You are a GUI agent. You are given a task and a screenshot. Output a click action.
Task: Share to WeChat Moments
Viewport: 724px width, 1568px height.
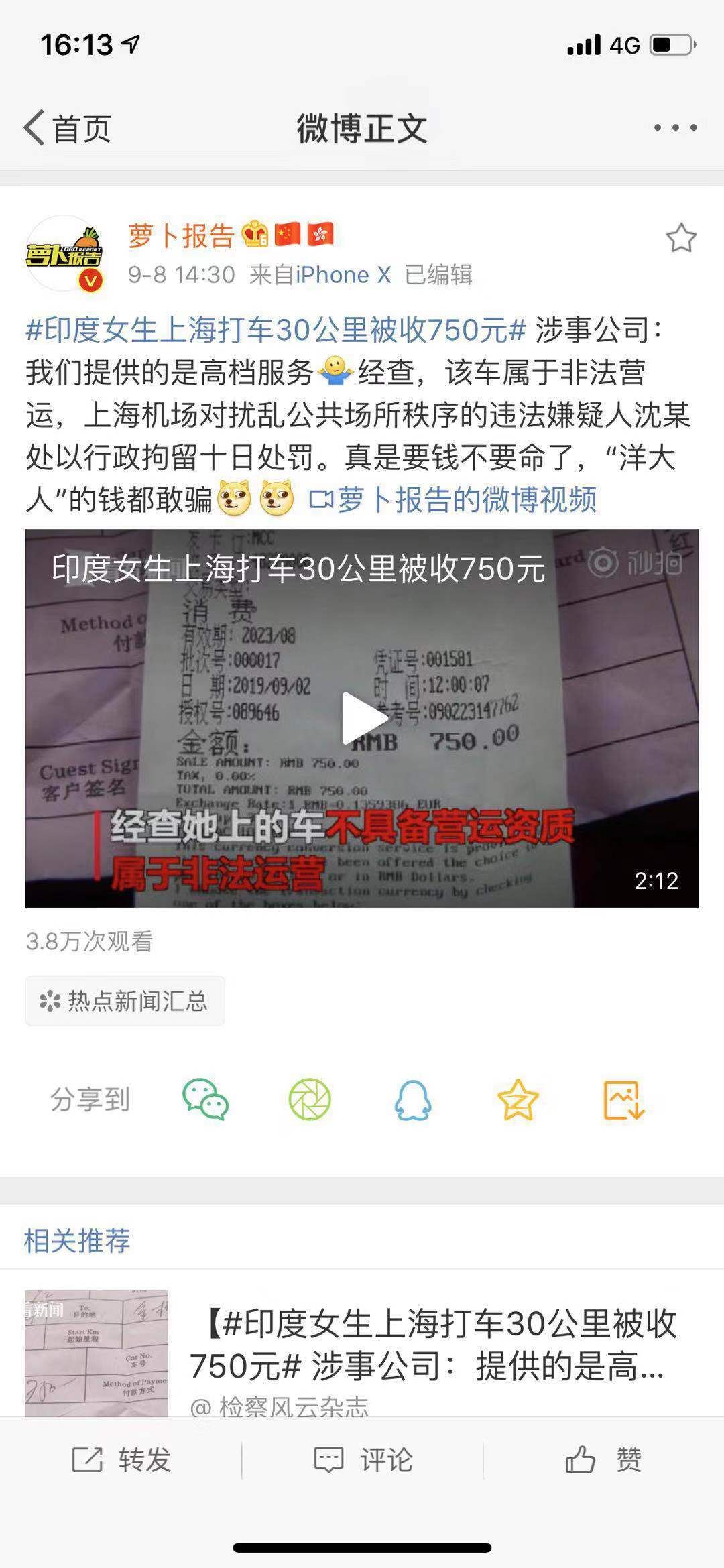tap(310, 1099)
